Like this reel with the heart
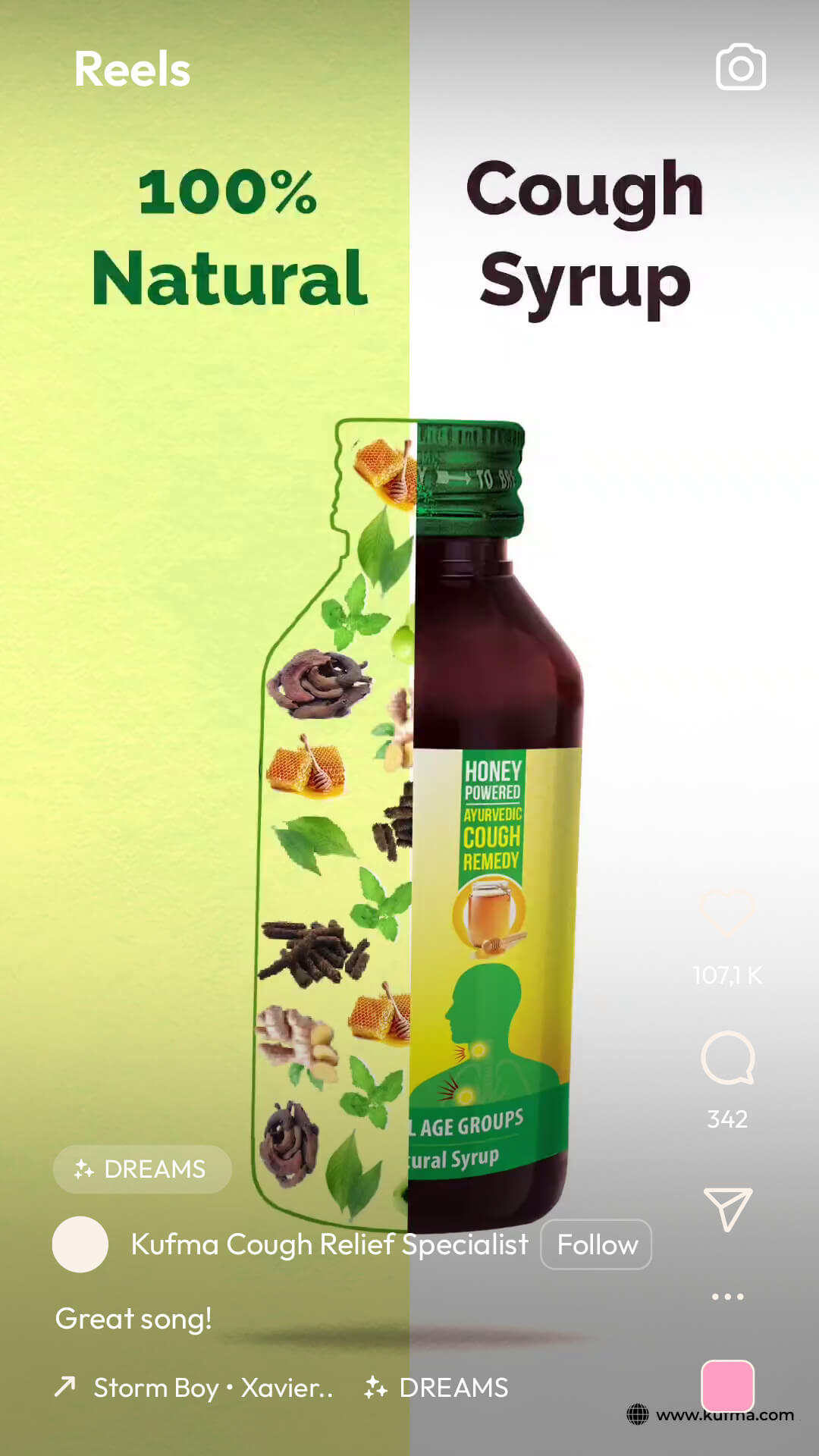 [x=726, y=912]
